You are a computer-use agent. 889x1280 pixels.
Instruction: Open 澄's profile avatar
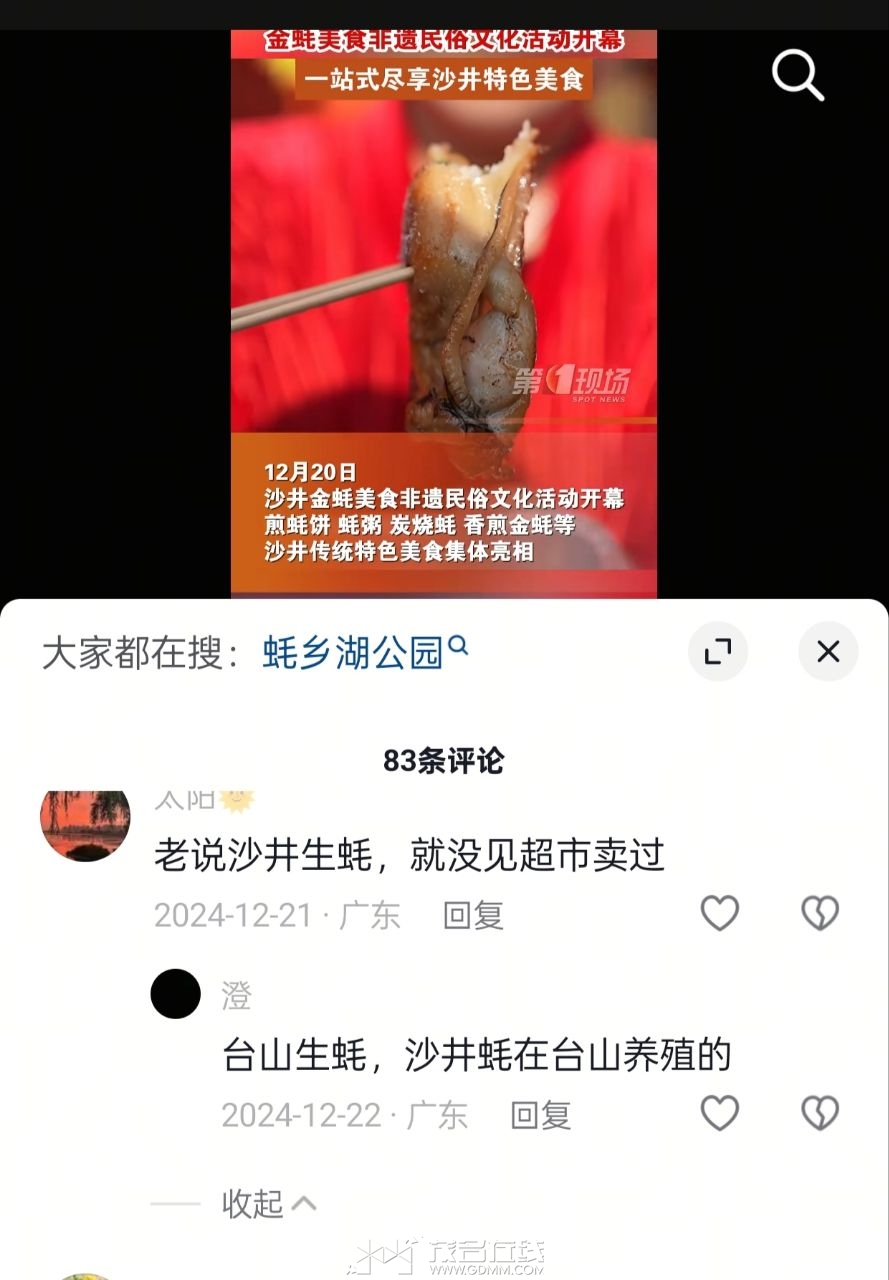tap(175, 994)
